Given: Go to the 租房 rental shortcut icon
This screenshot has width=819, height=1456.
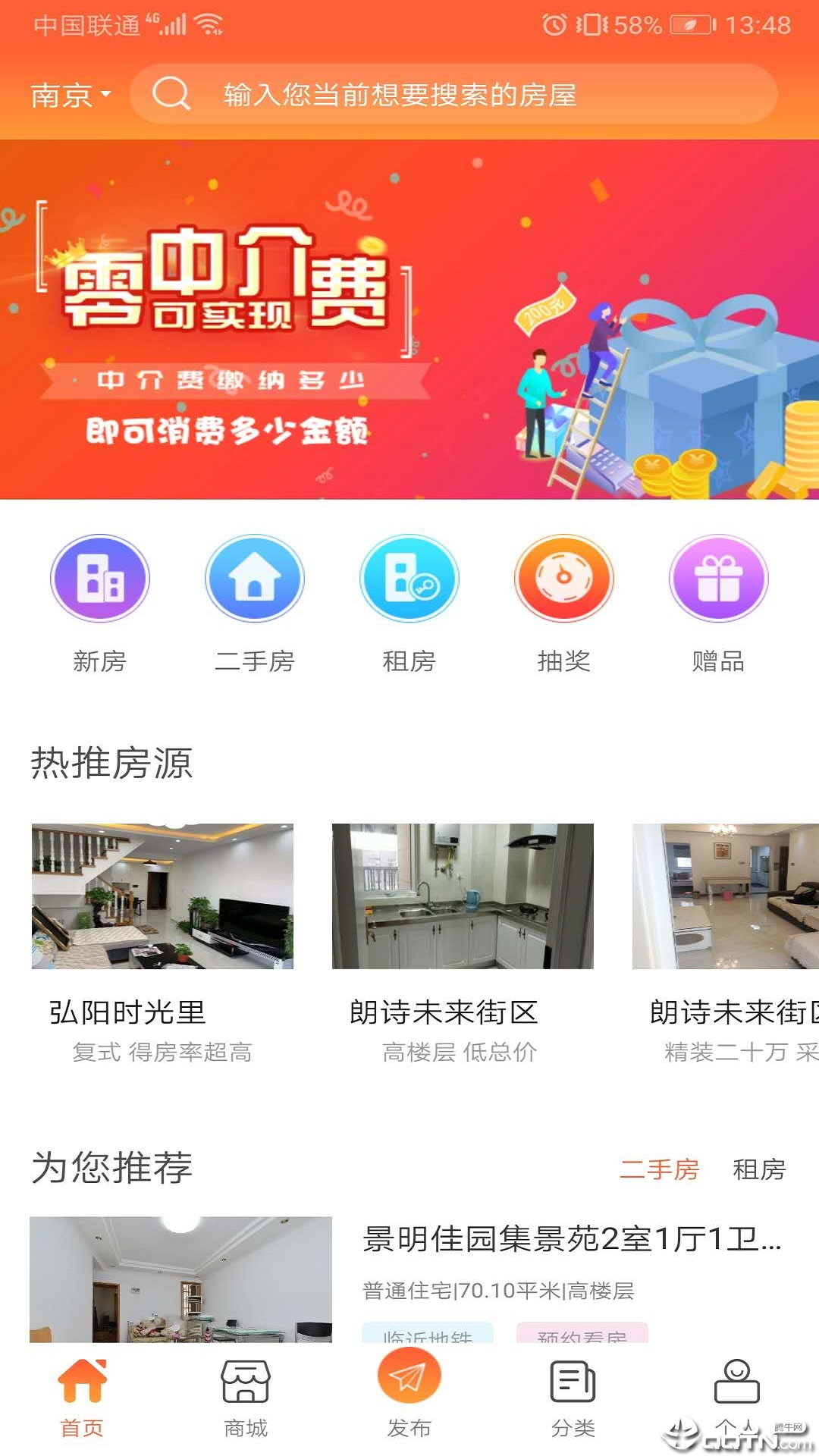Looking at the screenshot, I should [409, 579].
